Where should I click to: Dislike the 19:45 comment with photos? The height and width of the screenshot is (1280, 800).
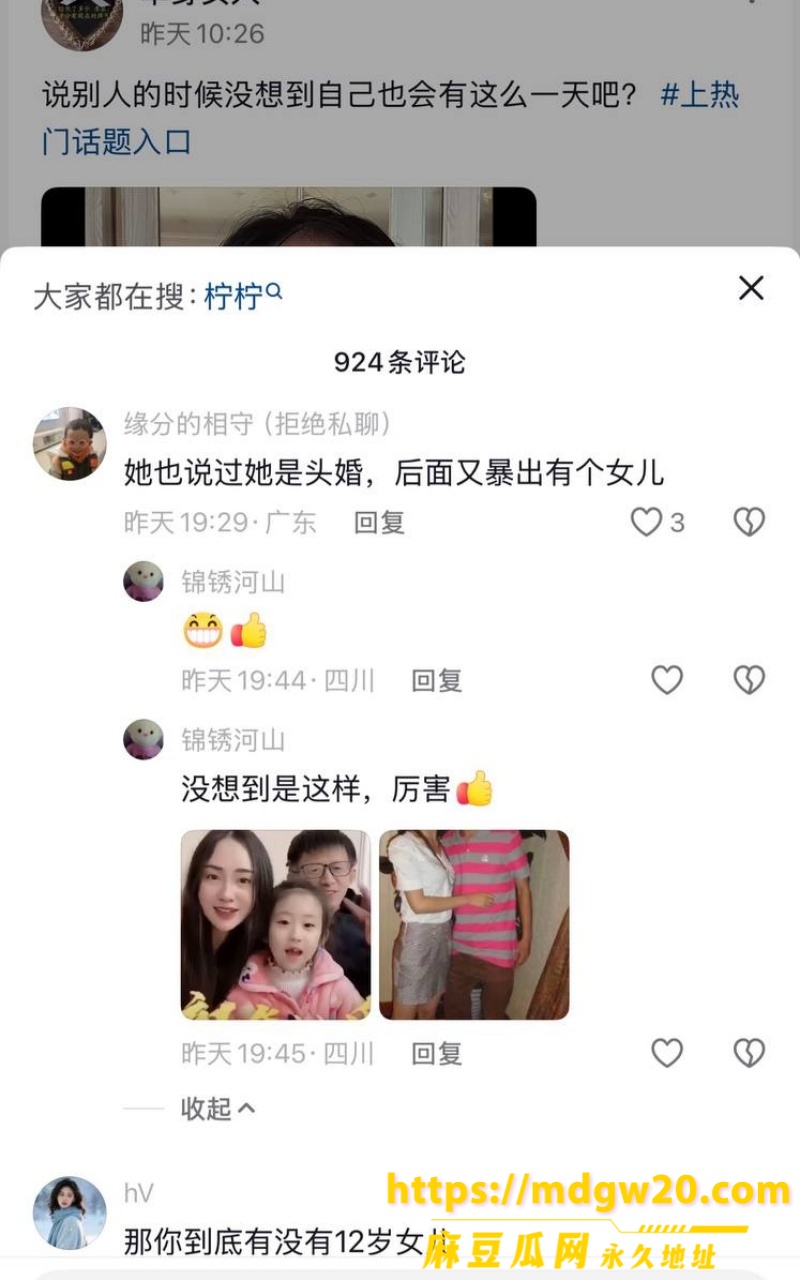(749, 1052)
